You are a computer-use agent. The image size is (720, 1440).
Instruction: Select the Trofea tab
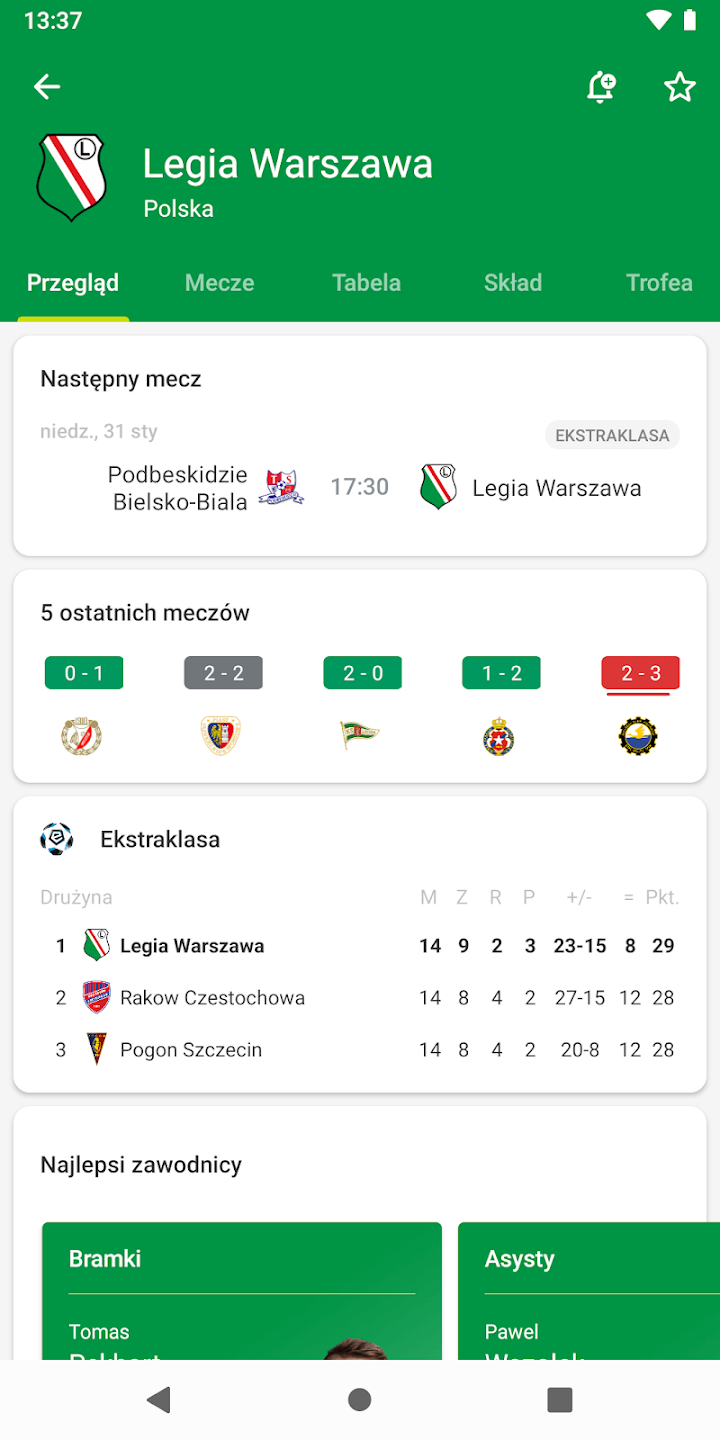point(659,283)
